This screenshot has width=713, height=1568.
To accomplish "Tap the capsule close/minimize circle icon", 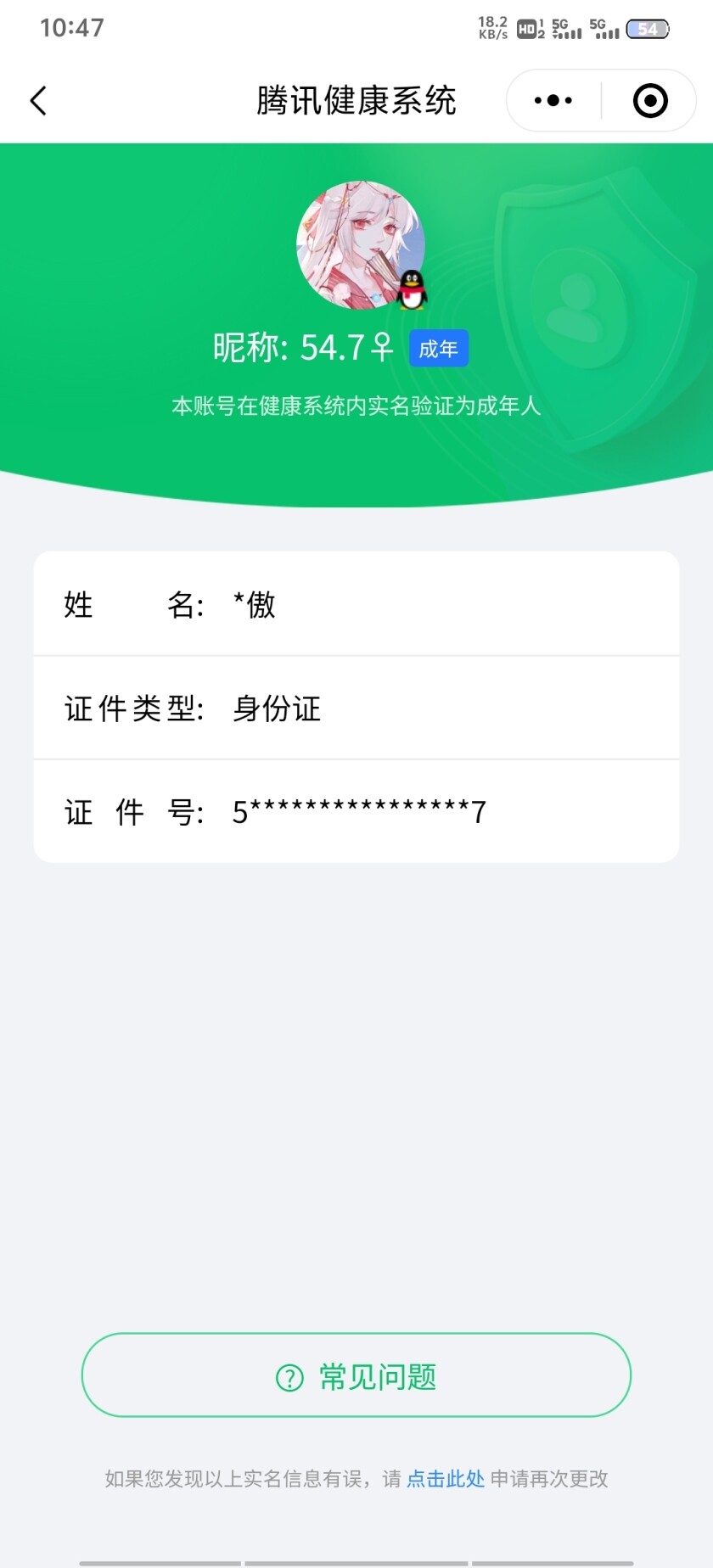I will tap(648, 100).
